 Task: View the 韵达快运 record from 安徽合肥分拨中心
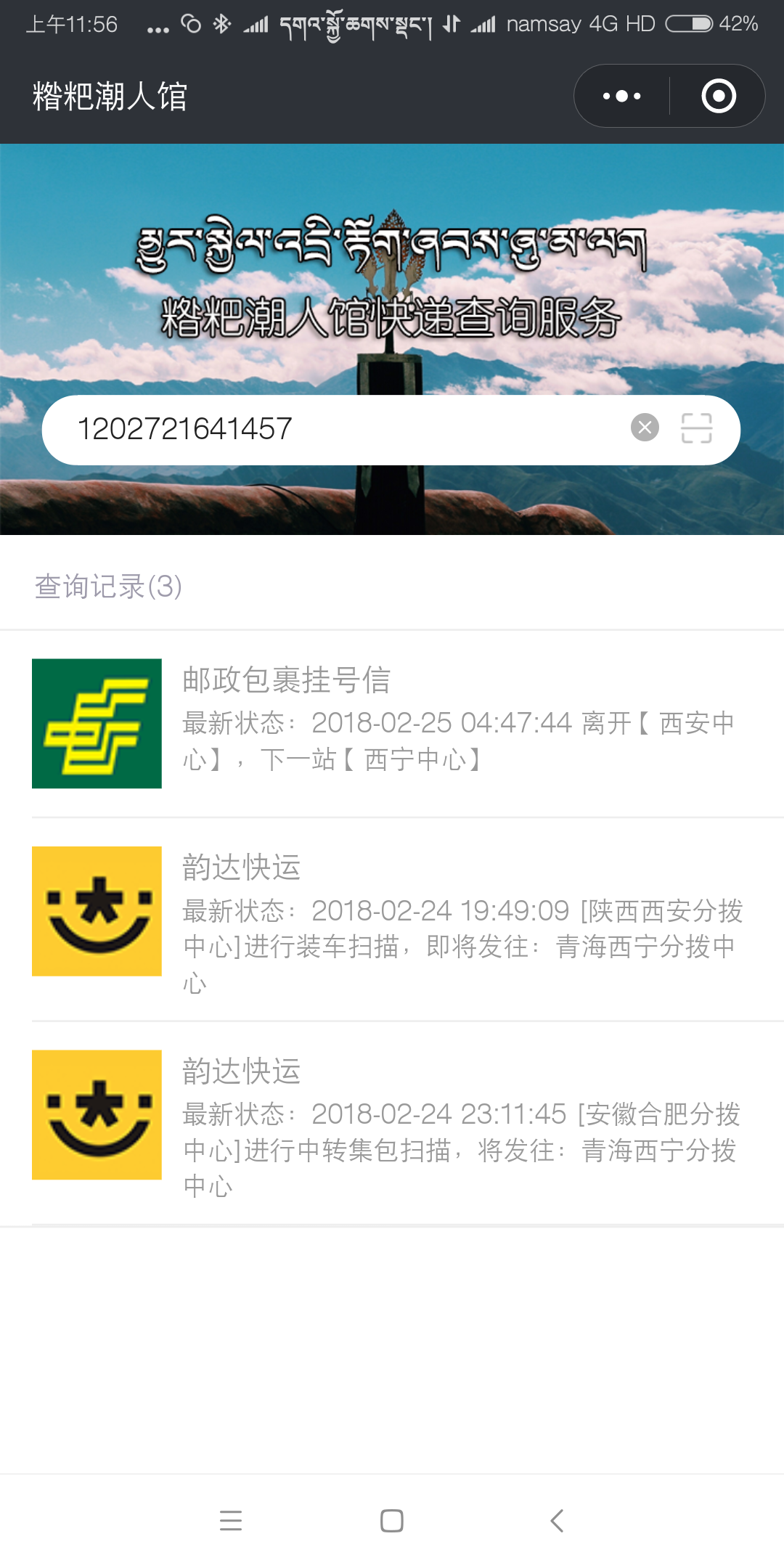tap(407, 1122)
